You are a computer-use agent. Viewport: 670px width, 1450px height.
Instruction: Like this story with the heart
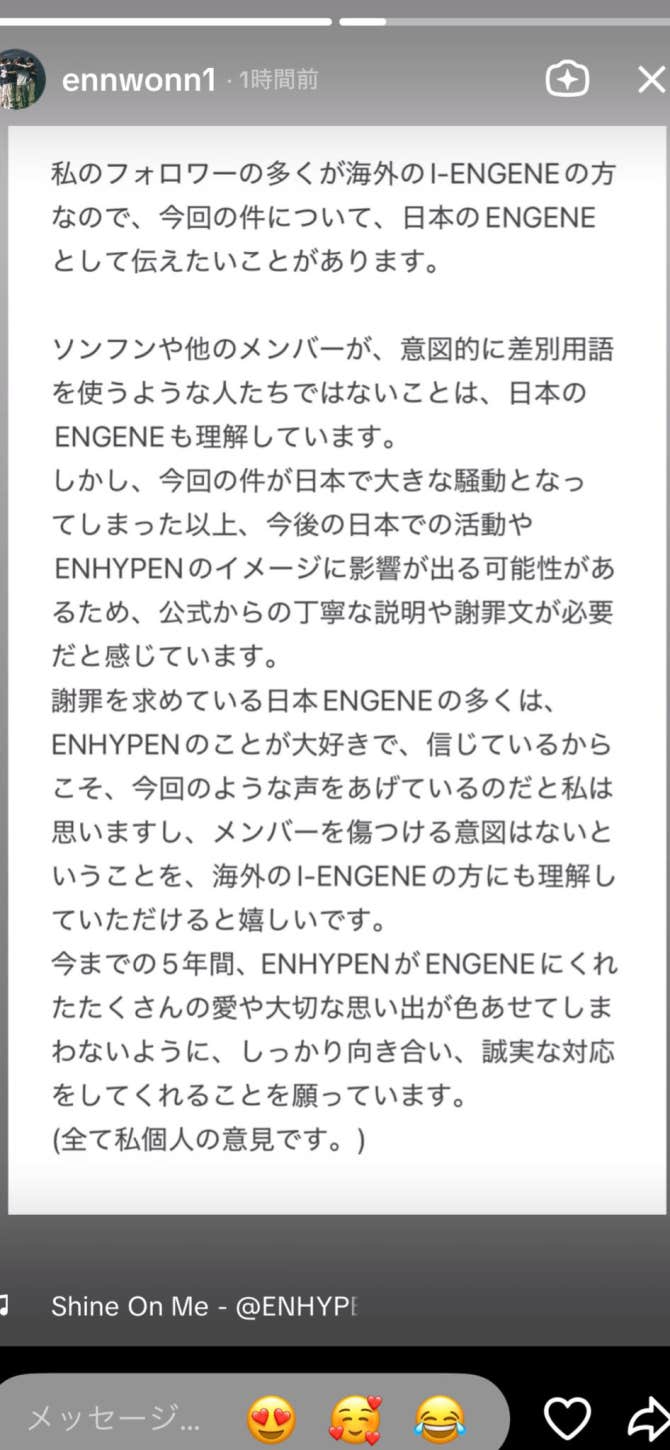coord(566,1418)
